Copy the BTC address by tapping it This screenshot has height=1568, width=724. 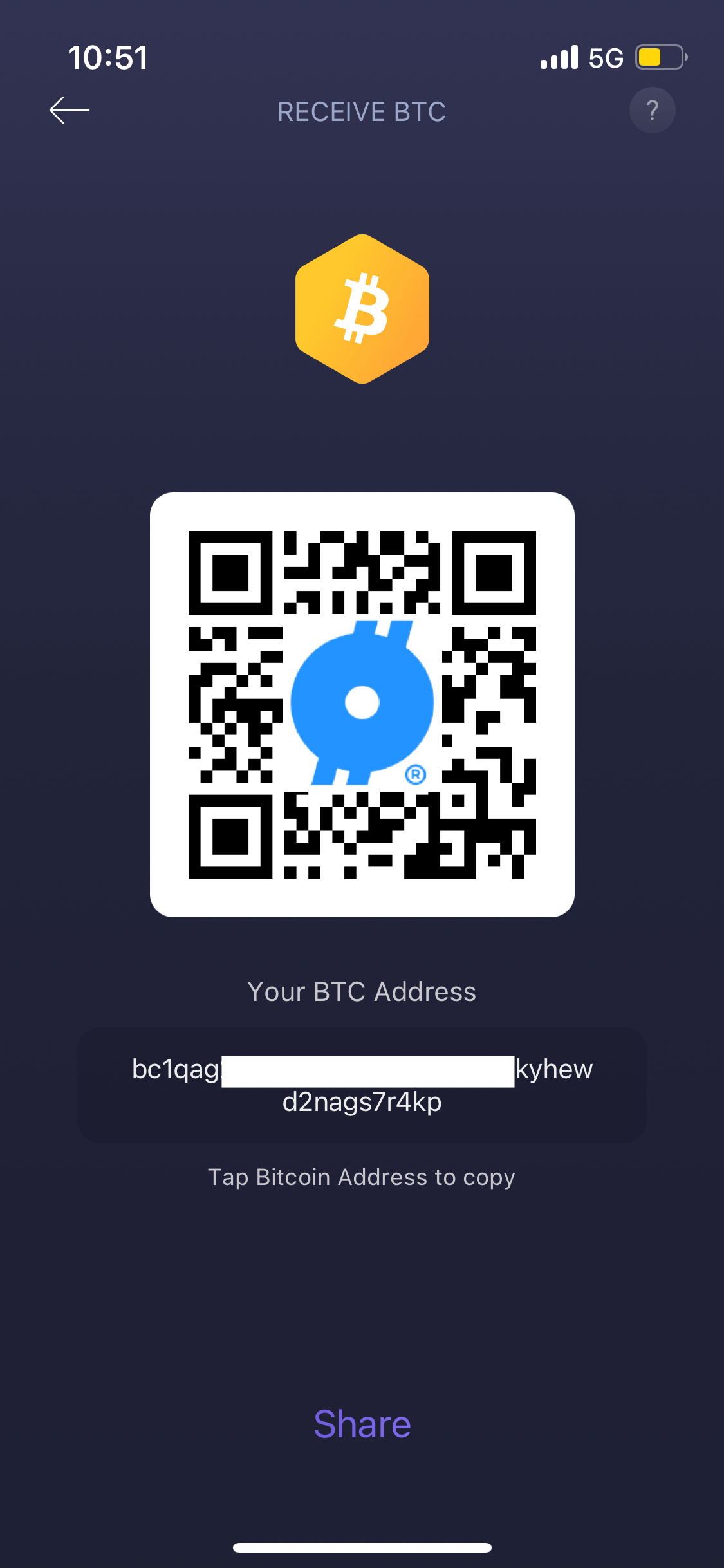coord(362,1085)
